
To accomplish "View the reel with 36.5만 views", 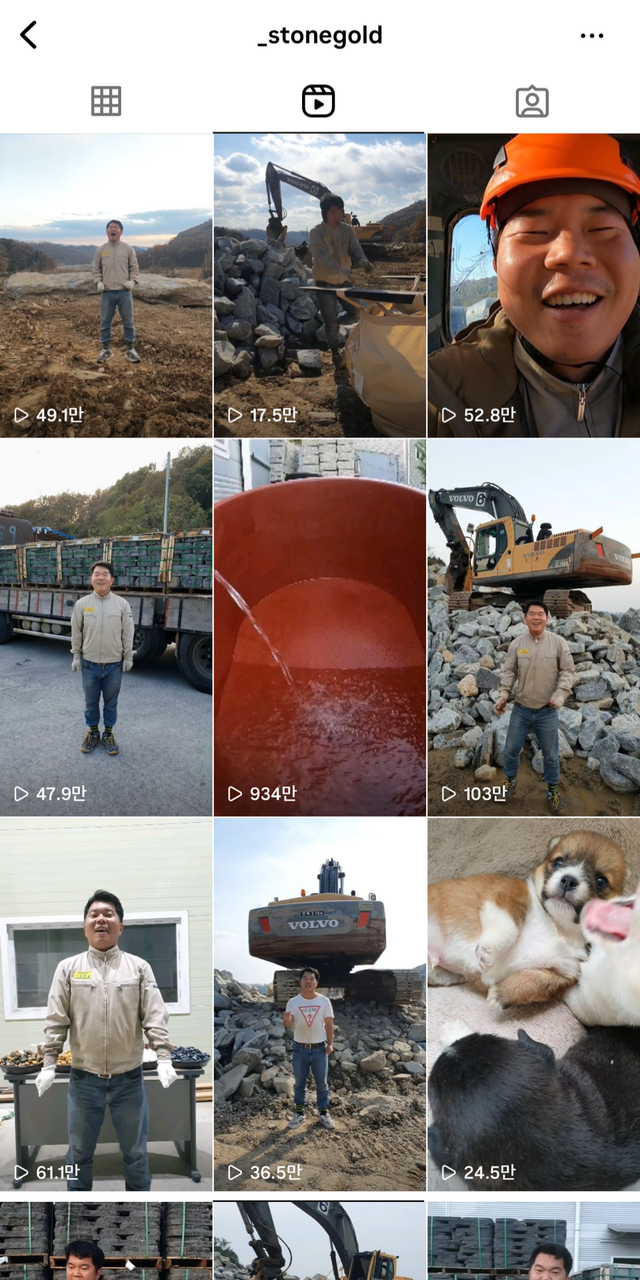I will pos(320,1005).
